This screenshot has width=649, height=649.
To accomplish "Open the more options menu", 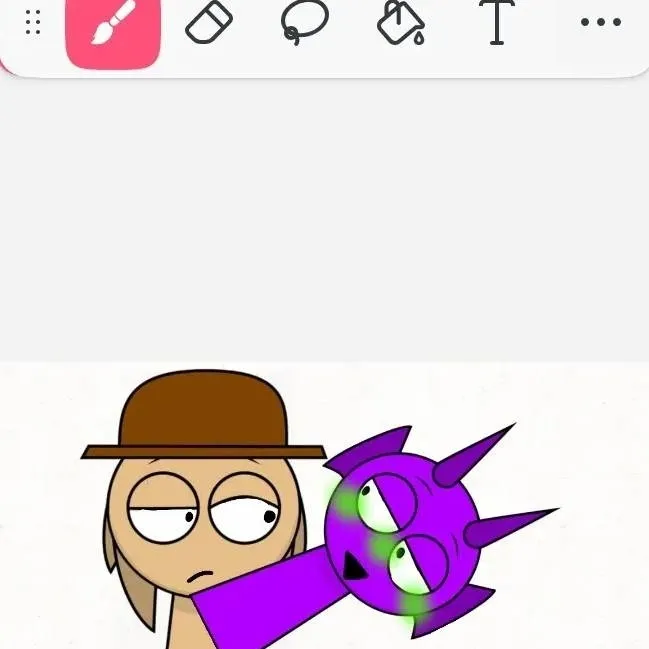I will pyautogui.click(x=600, y=23).
